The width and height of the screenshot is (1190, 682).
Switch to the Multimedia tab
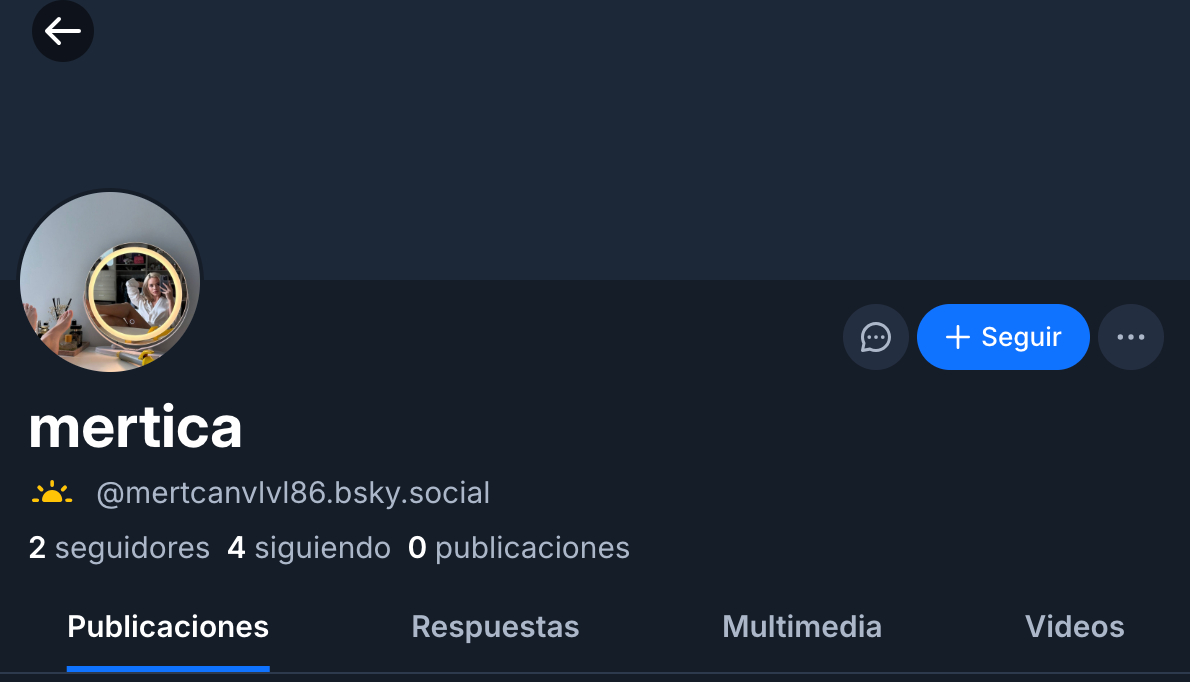pos(802,627)
